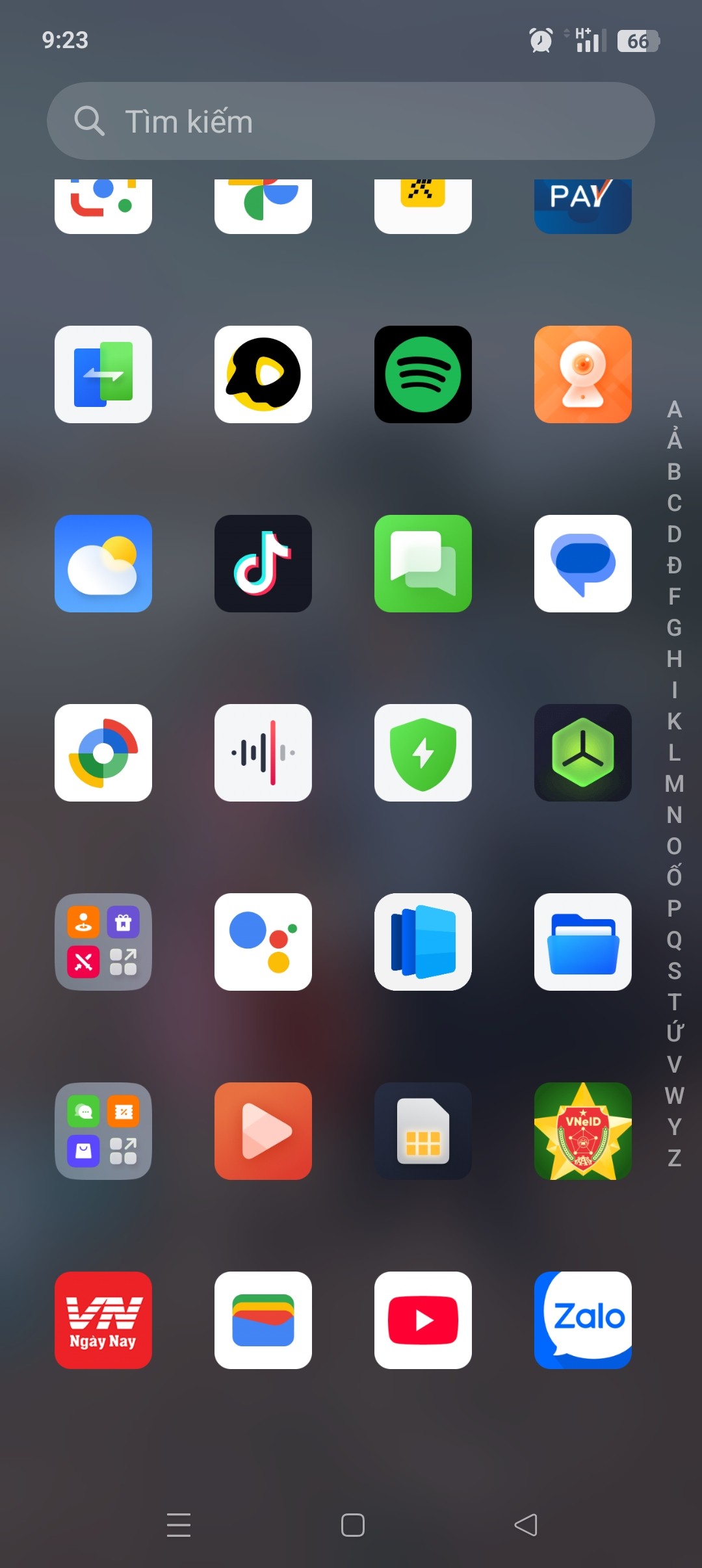Launch Google Assistant

pyautogui.click(x=263, y=942)
